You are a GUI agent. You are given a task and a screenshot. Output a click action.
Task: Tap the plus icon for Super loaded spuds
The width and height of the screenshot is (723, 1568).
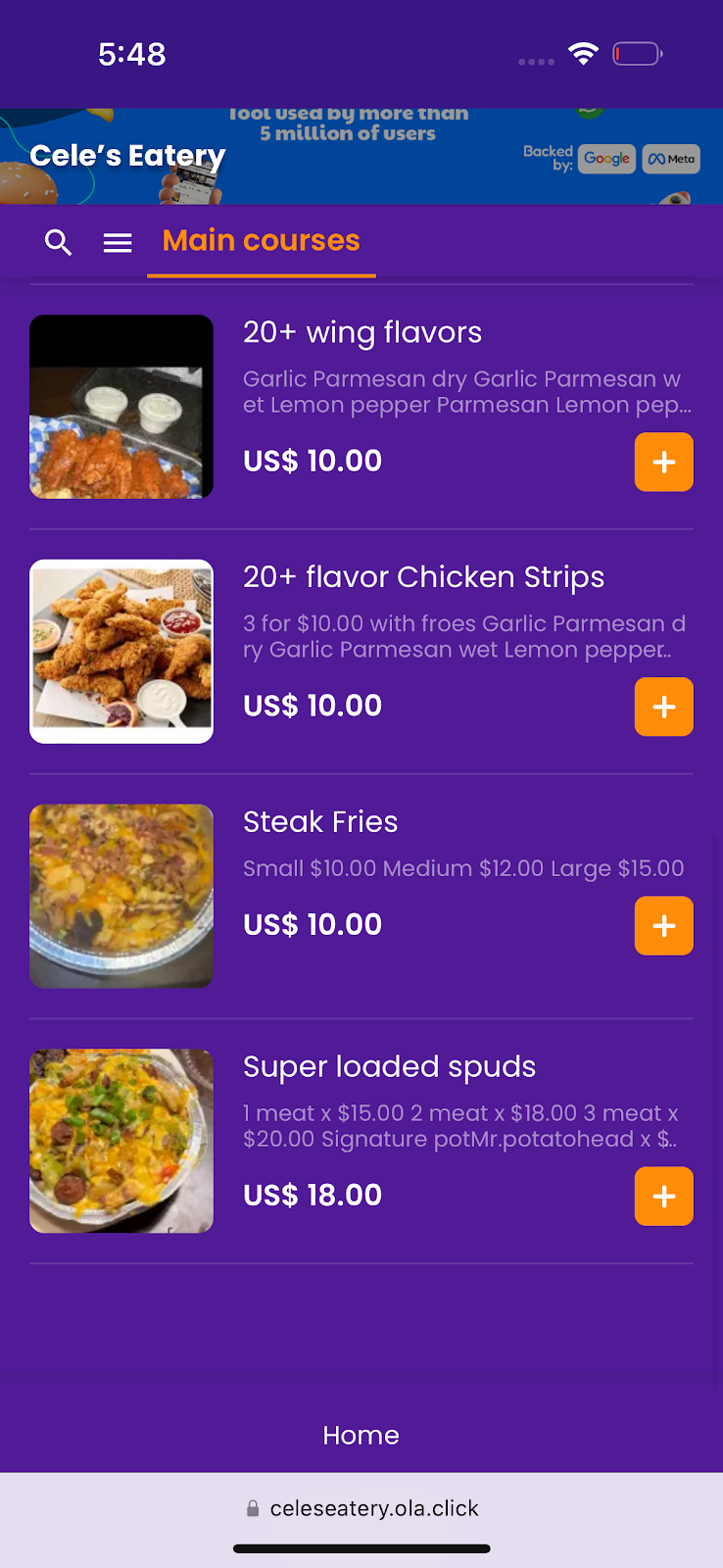663,1196
